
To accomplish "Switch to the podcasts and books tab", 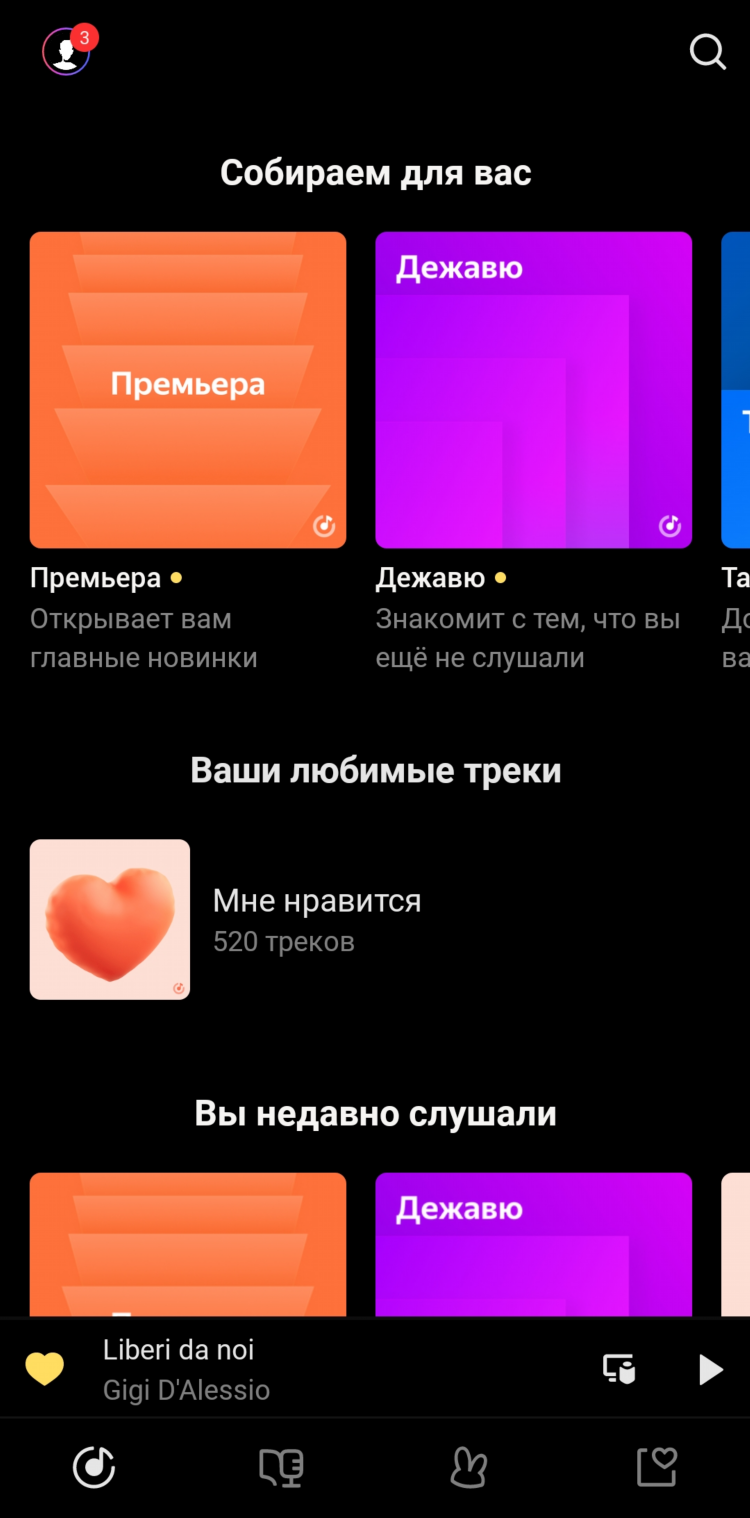I will [x=281, y=1468].
